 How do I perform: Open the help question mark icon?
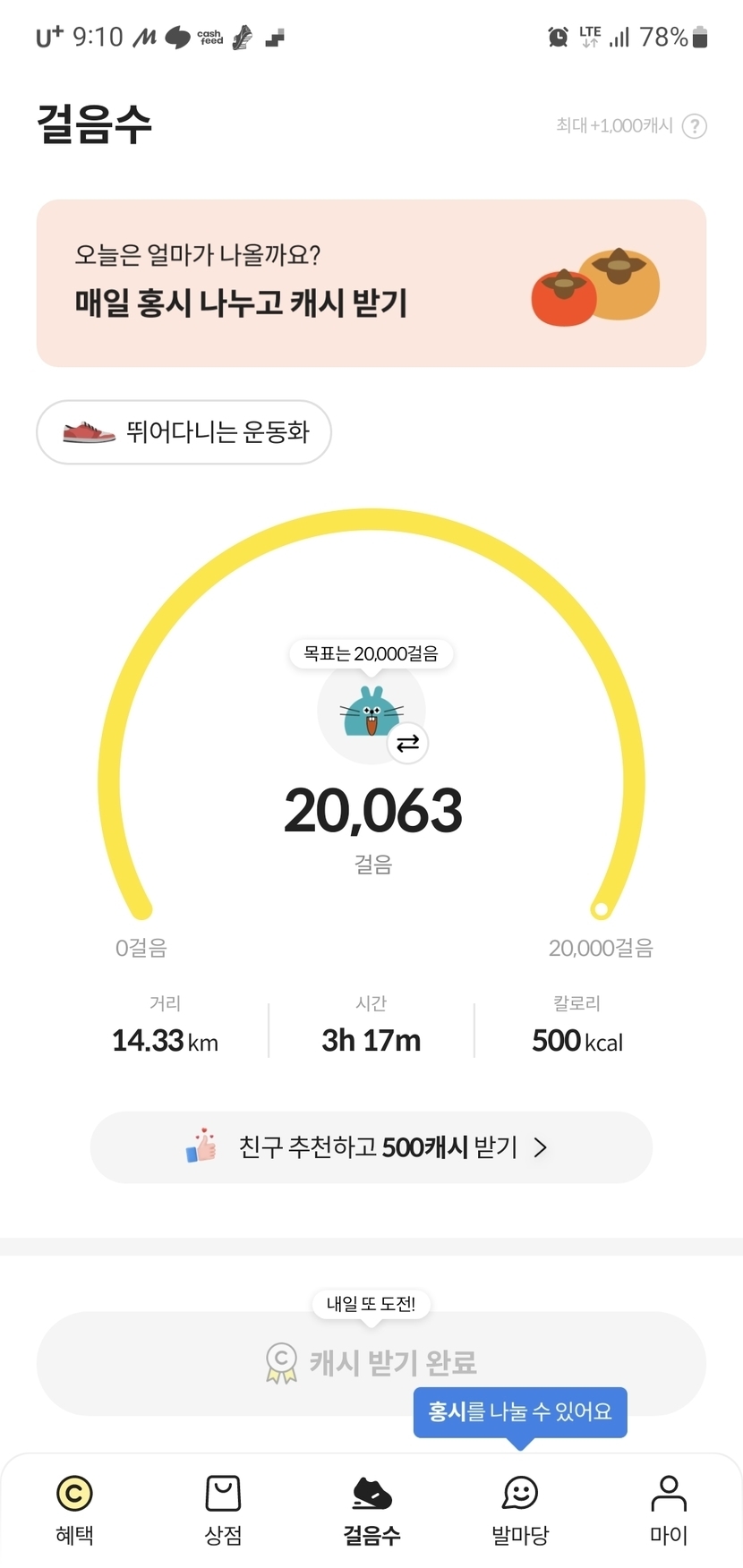coord(694,126)
